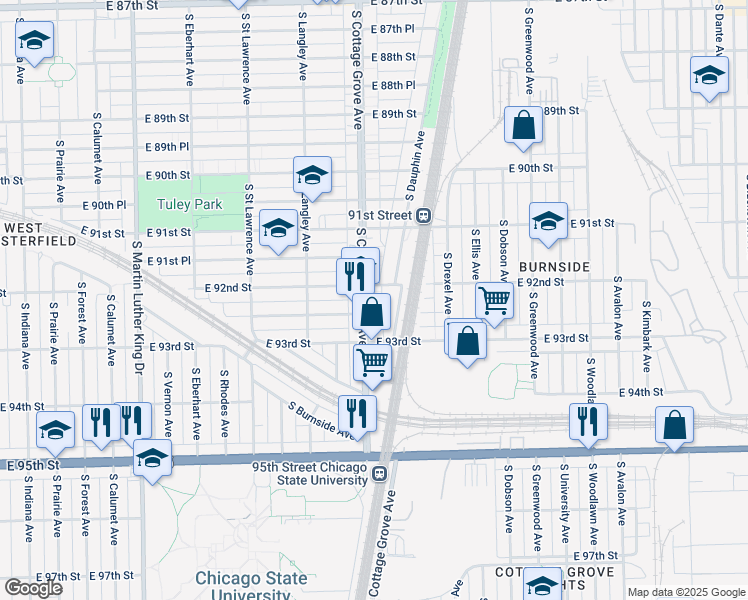Open the school marker on E 91st St in Burnside
Image resolution: width=748 pixels, height=600 pixels.
(549, 222)
